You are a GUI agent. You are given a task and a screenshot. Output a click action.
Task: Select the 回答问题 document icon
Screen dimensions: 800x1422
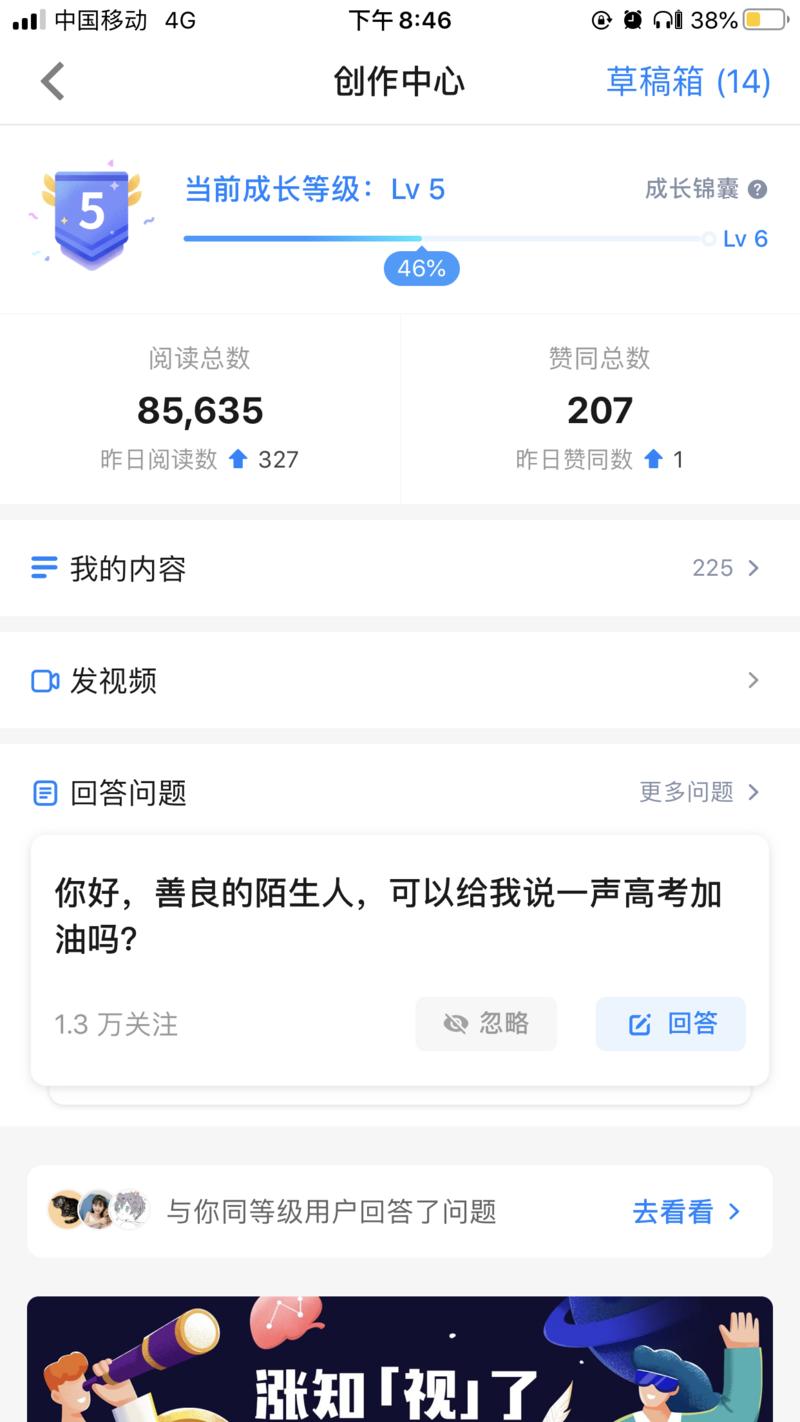pyautogui.click(x=45, y=792)
